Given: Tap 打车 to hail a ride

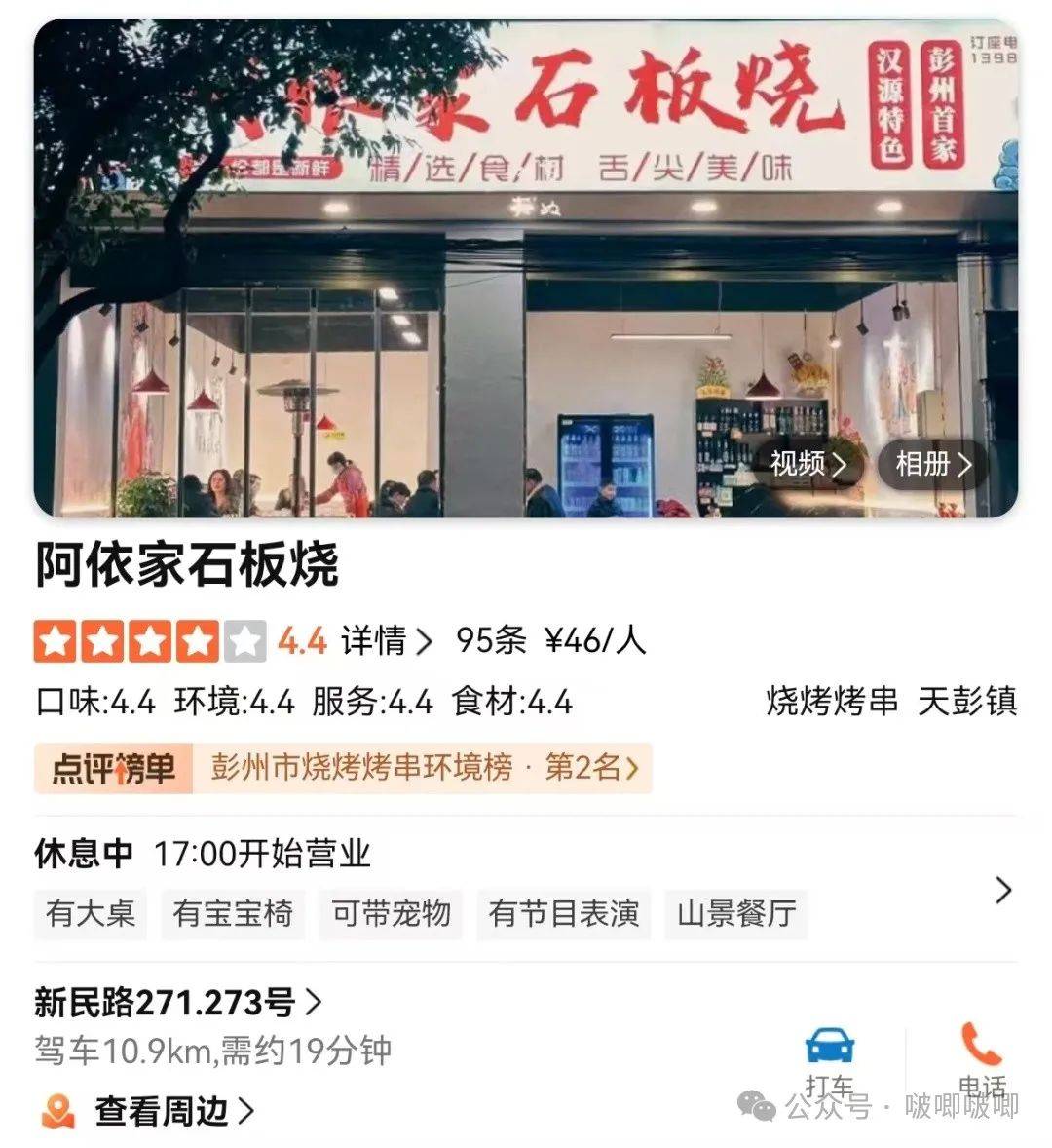Looking at the screenshot, I should (830, 1057).
